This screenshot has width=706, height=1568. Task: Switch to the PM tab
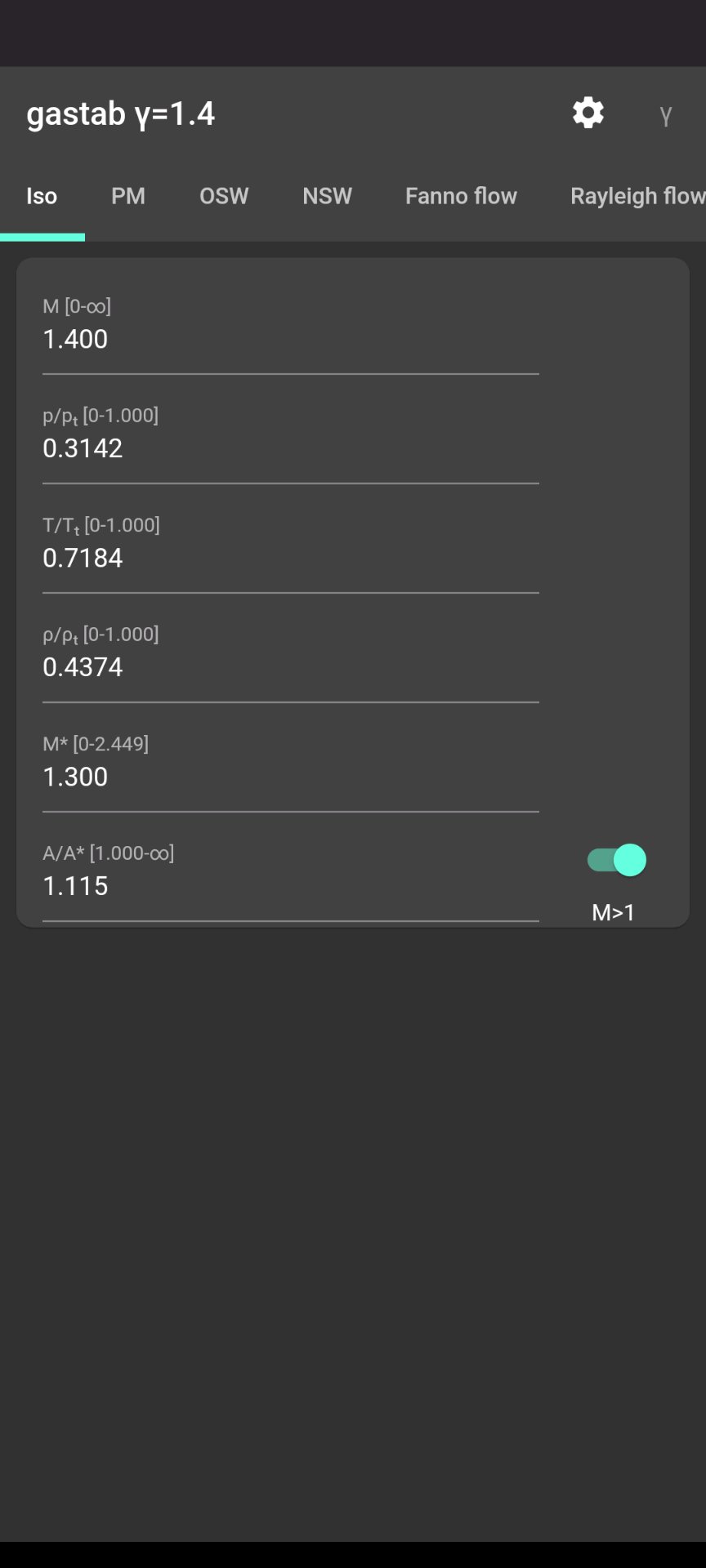127,196
